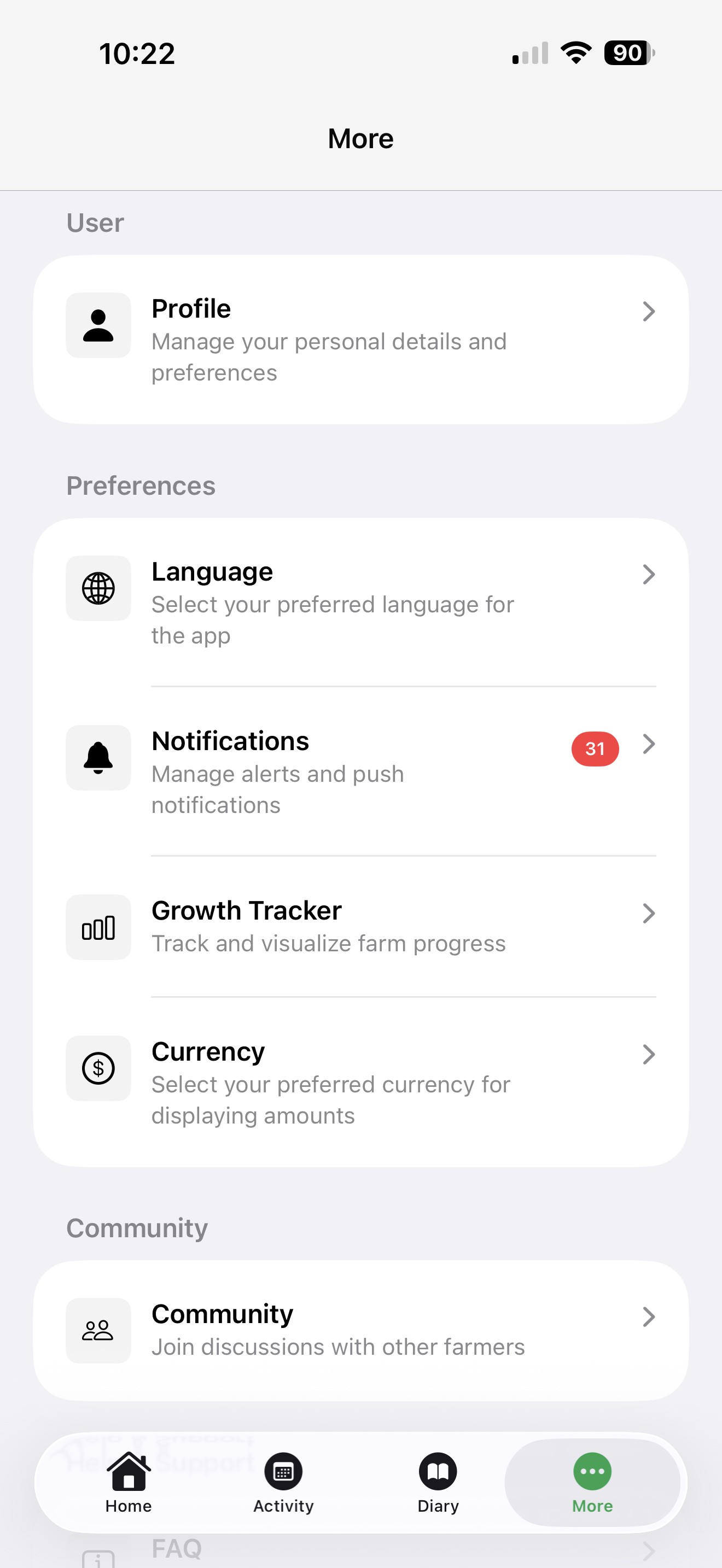Open the Profile settings row
This screenshot has height=1568, width=722.
point(360,339)
